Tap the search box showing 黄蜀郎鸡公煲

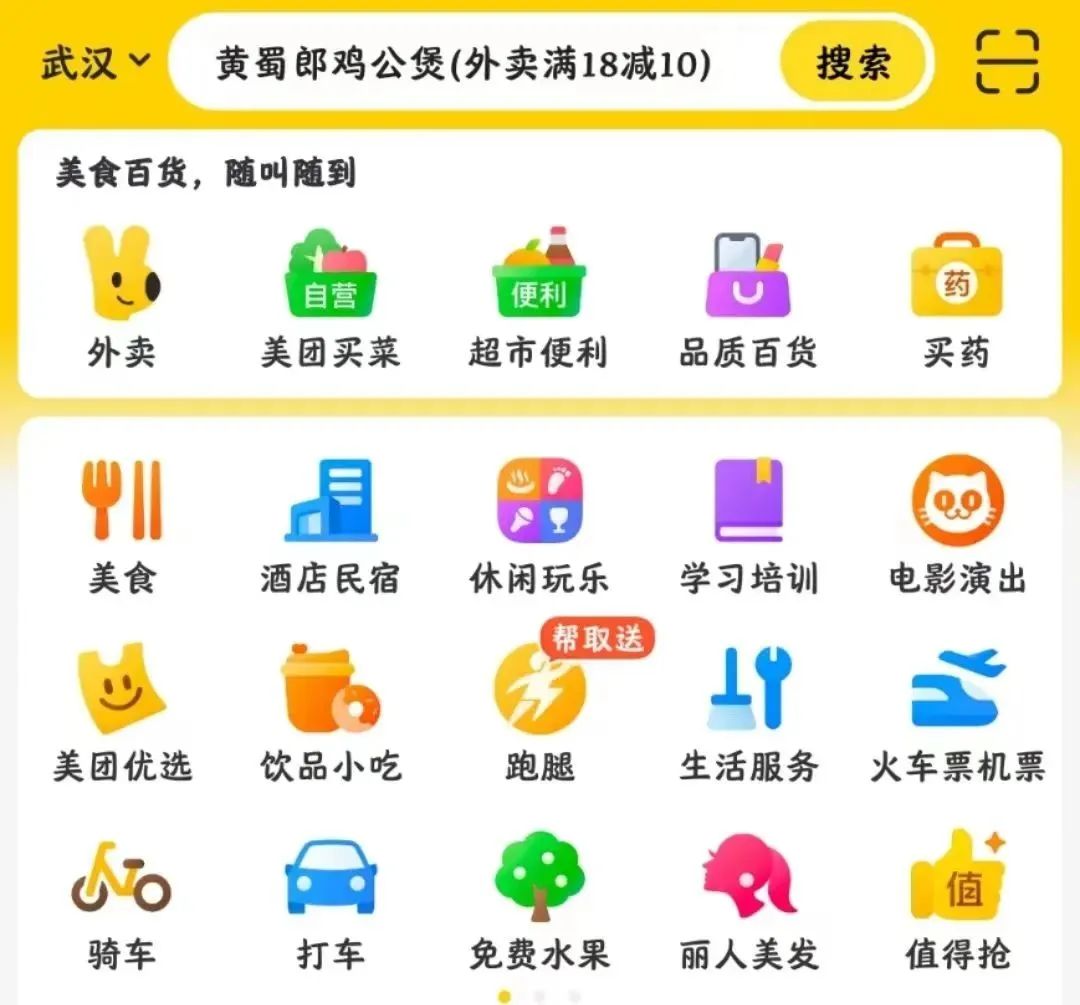[465, 64]
